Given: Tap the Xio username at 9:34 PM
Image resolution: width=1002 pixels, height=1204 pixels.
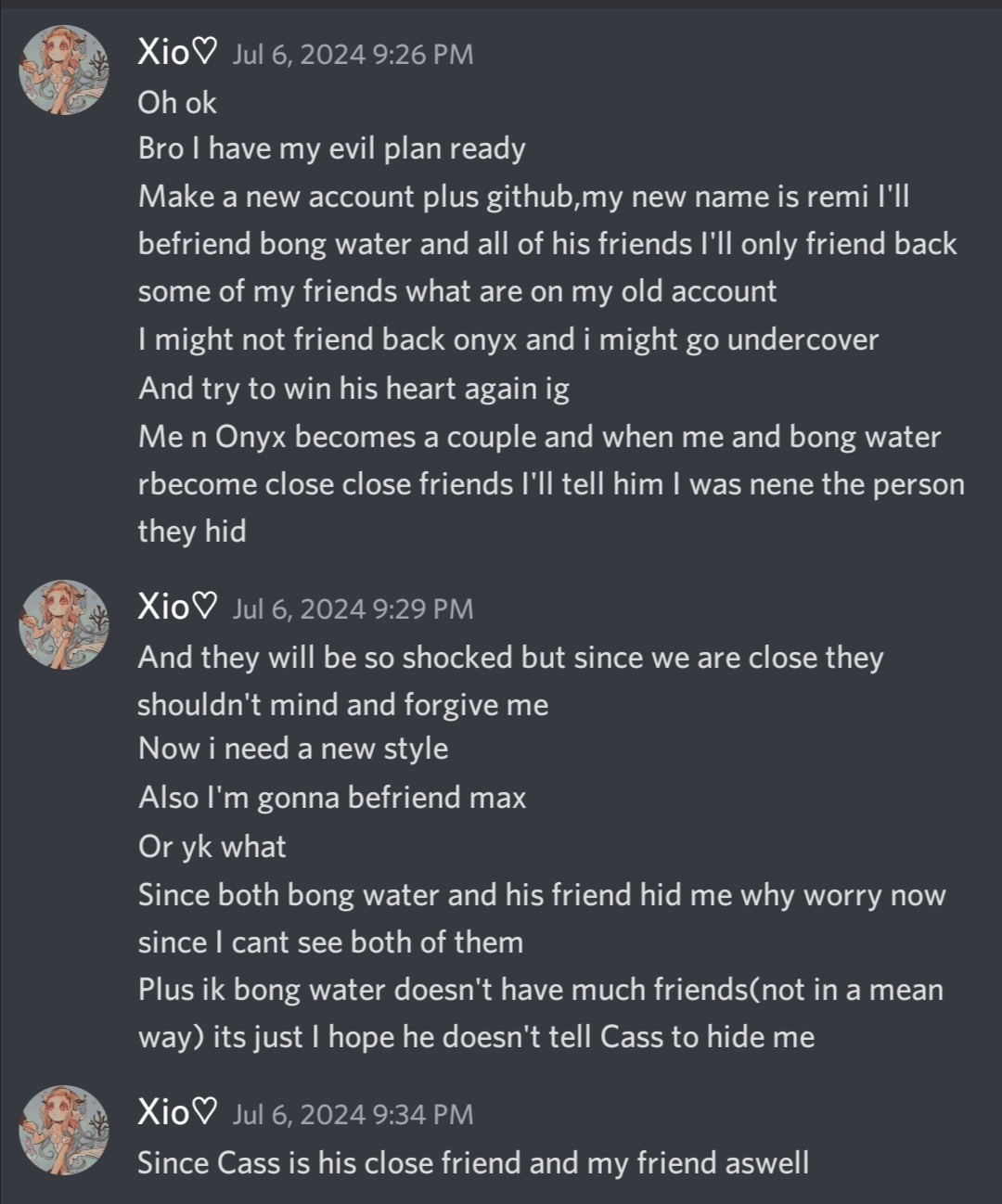Looking at the screenshot, I should tap(176, 1112).
